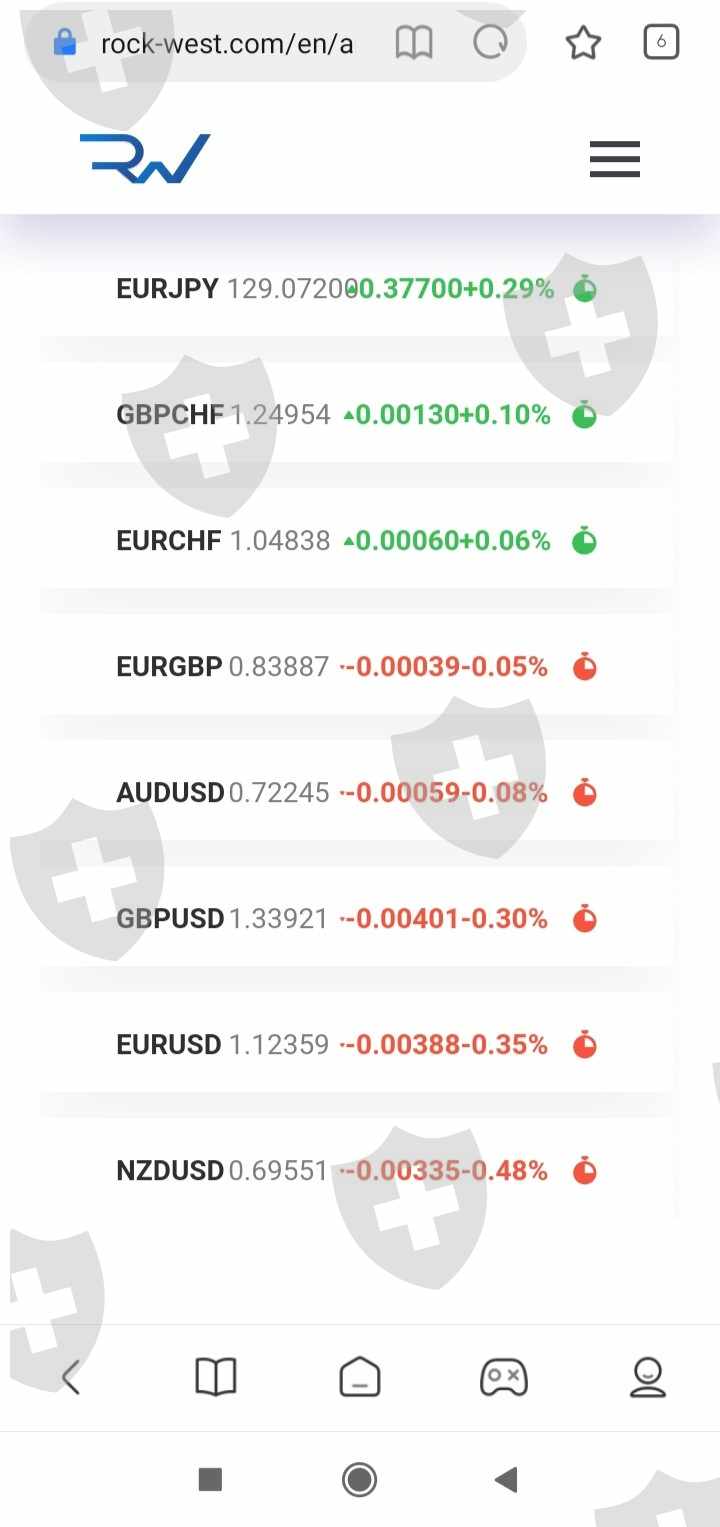
Task: Bookmark this page with the star
Action: tap(583, 43)
